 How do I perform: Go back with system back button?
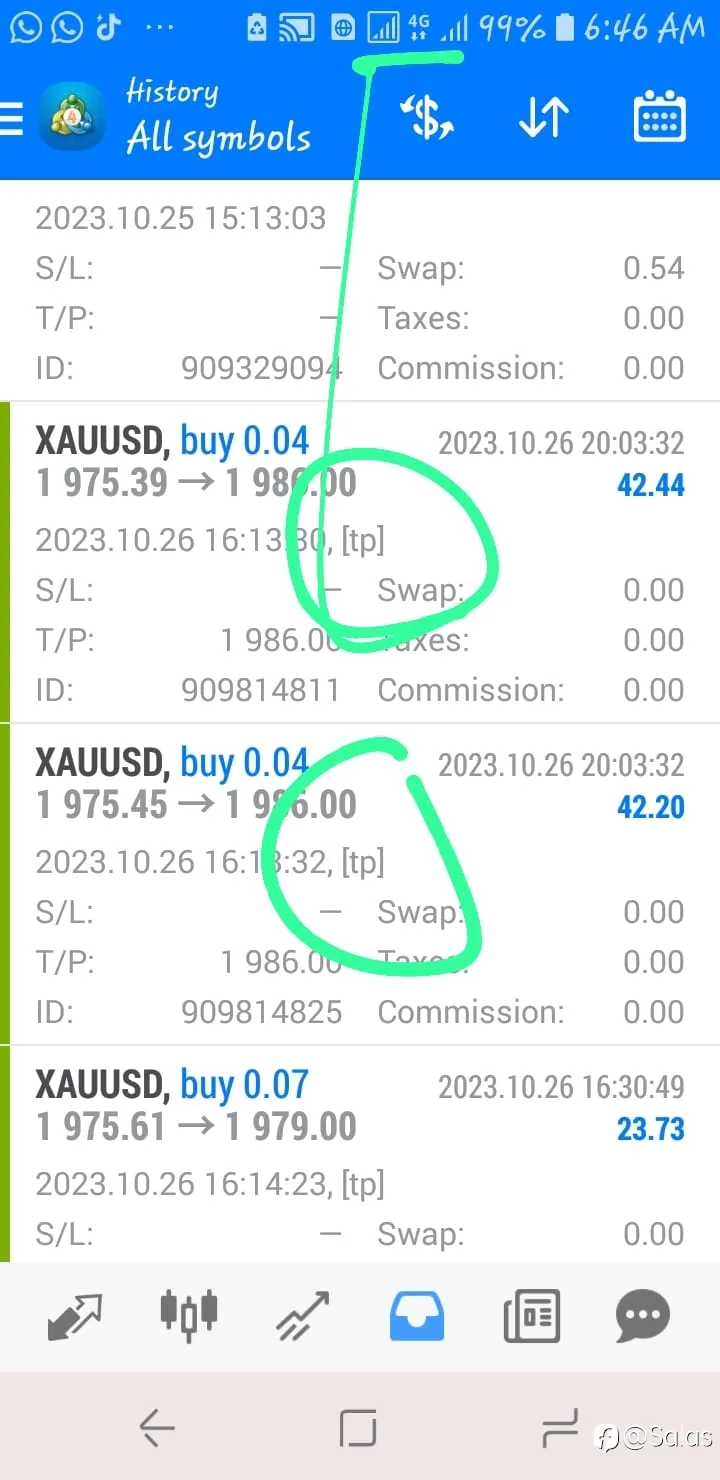click(x=157, y=1428)
